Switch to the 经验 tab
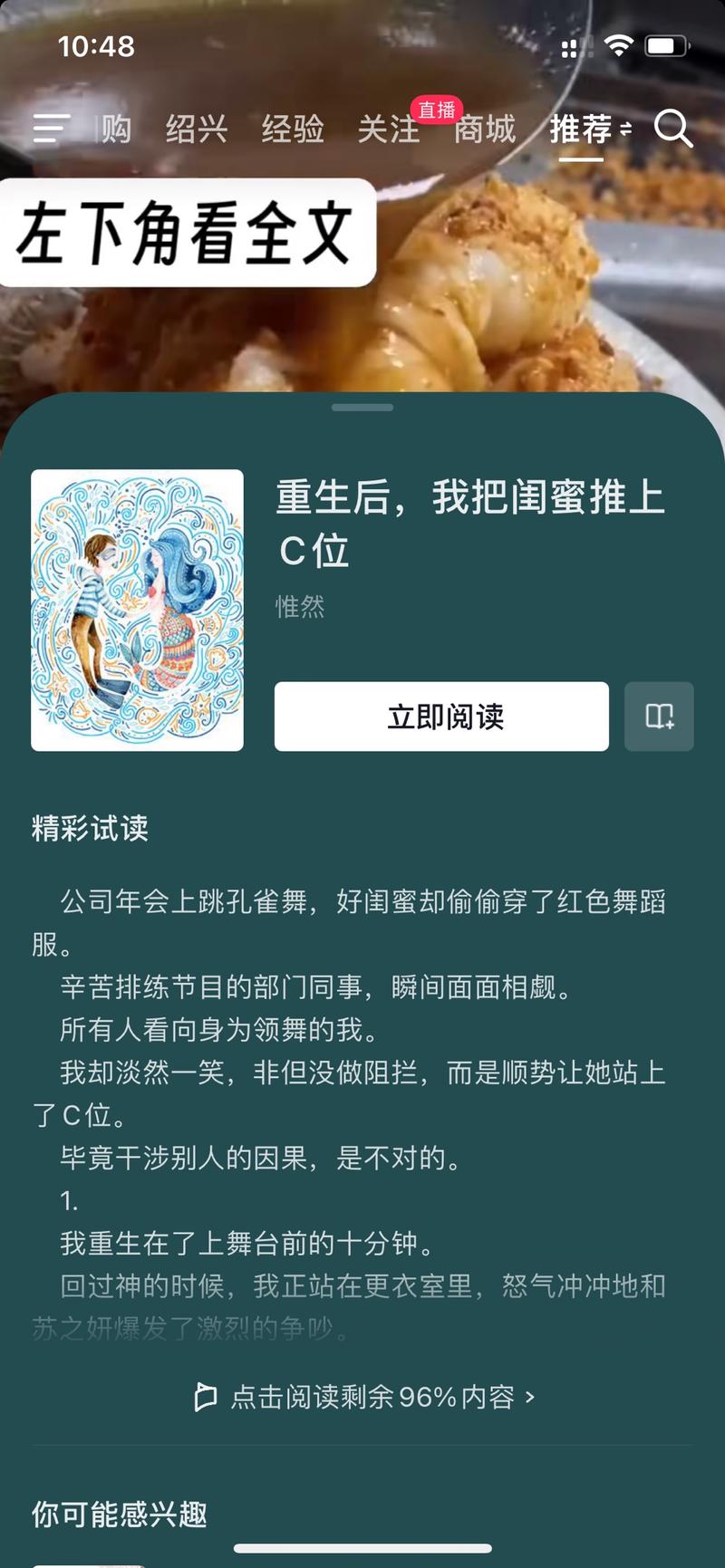 click(x=293, y=130)
